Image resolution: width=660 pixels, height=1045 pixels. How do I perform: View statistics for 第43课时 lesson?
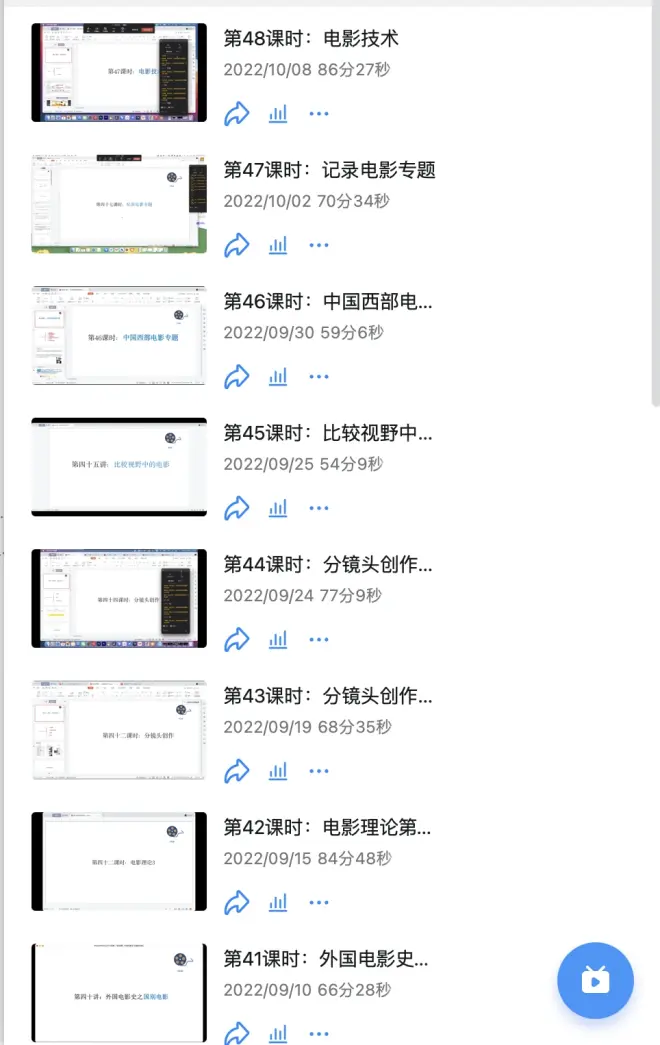(278, 771)
